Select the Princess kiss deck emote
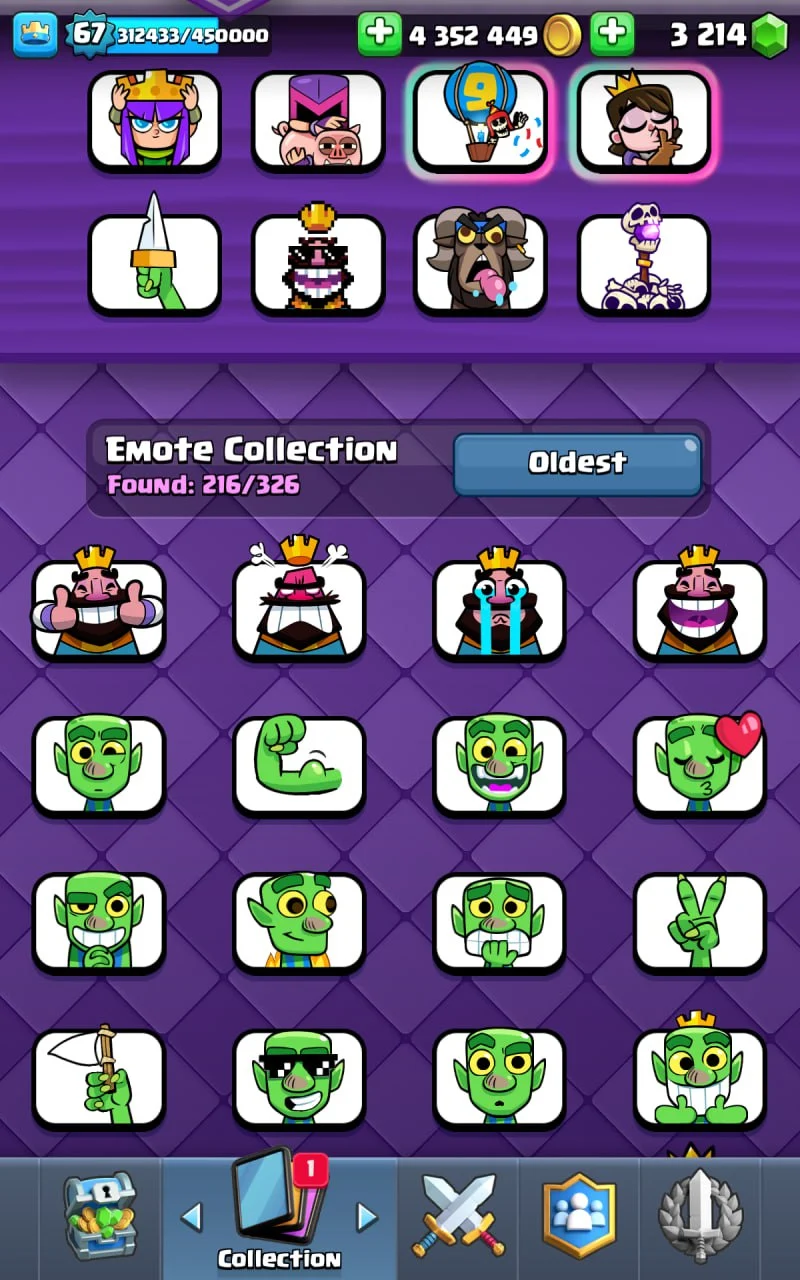The width and height of the screenshot is (800, 1280). point(643,120)
